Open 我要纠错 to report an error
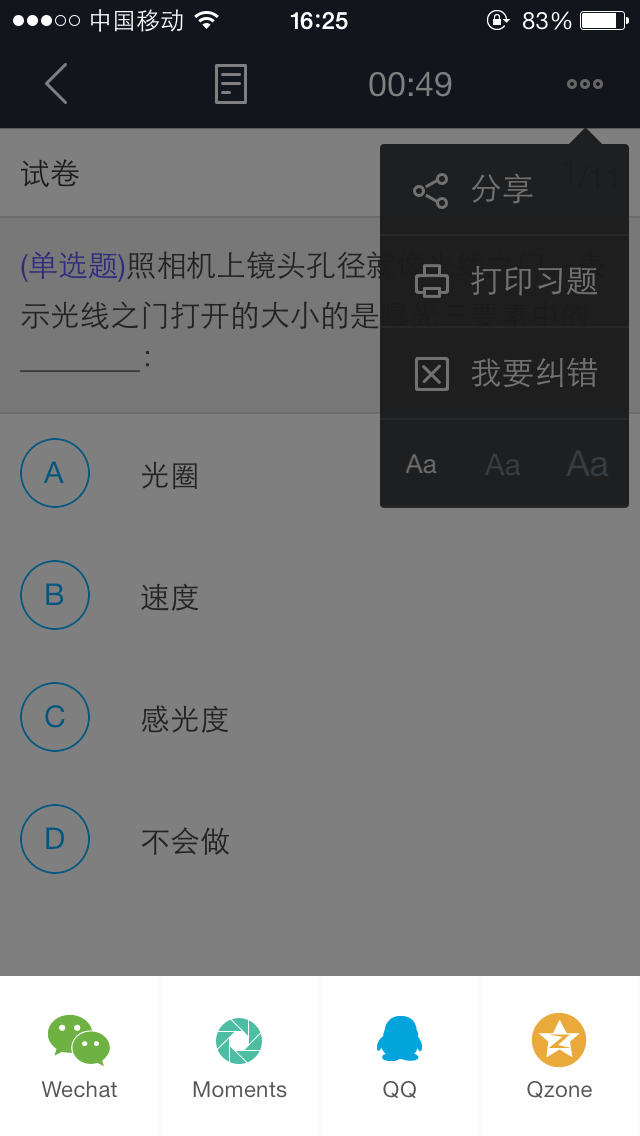The image size is (640, 1136). (x=504, y=374)
